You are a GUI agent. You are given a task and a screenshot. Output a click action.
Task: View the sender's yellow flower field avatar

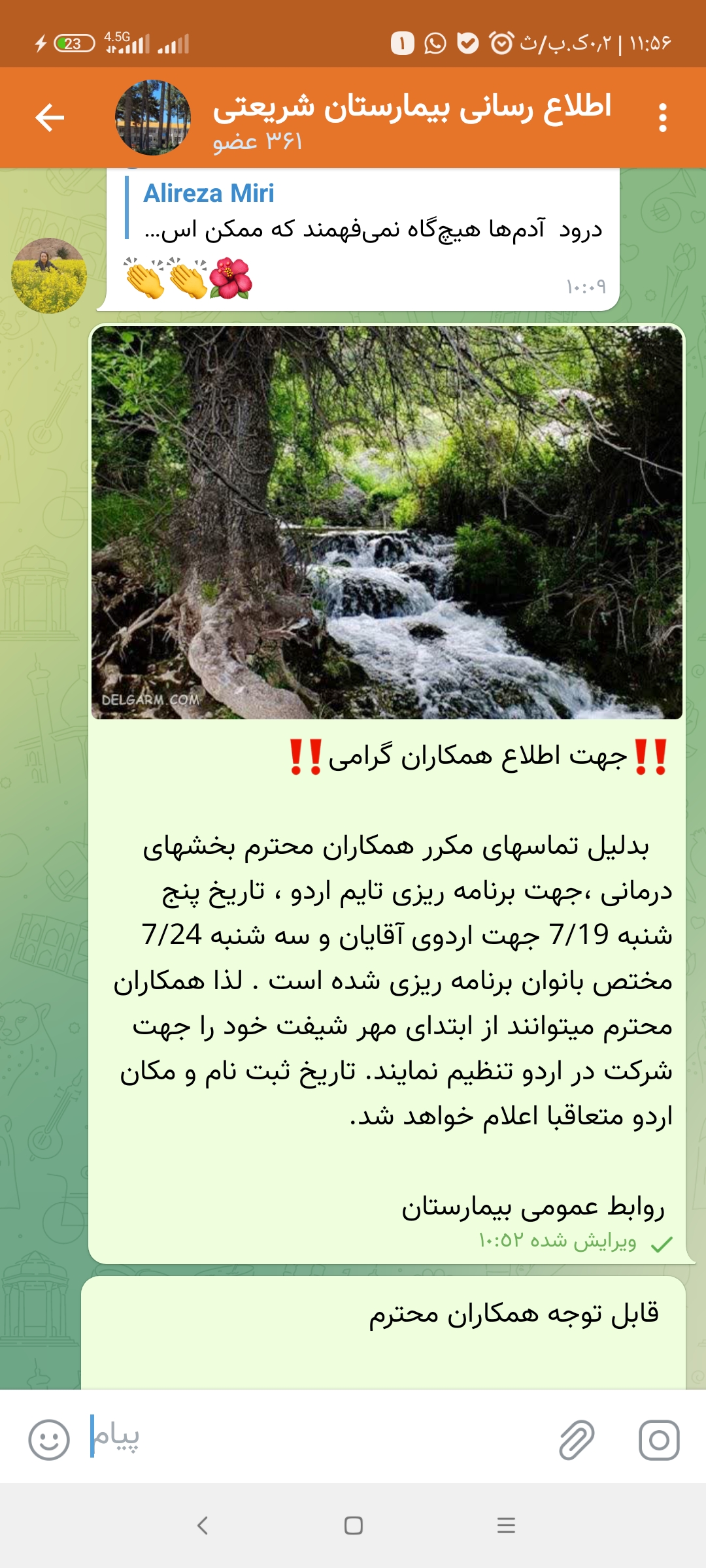49,276
